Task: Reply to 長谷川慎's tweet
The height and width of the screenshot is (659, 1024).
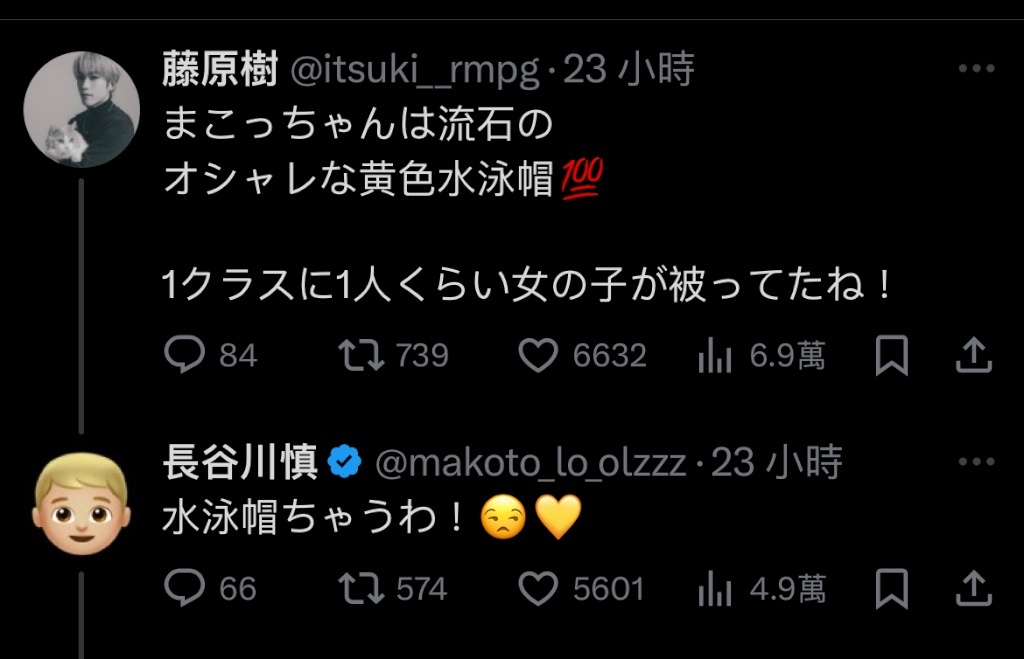Action: 184,588
